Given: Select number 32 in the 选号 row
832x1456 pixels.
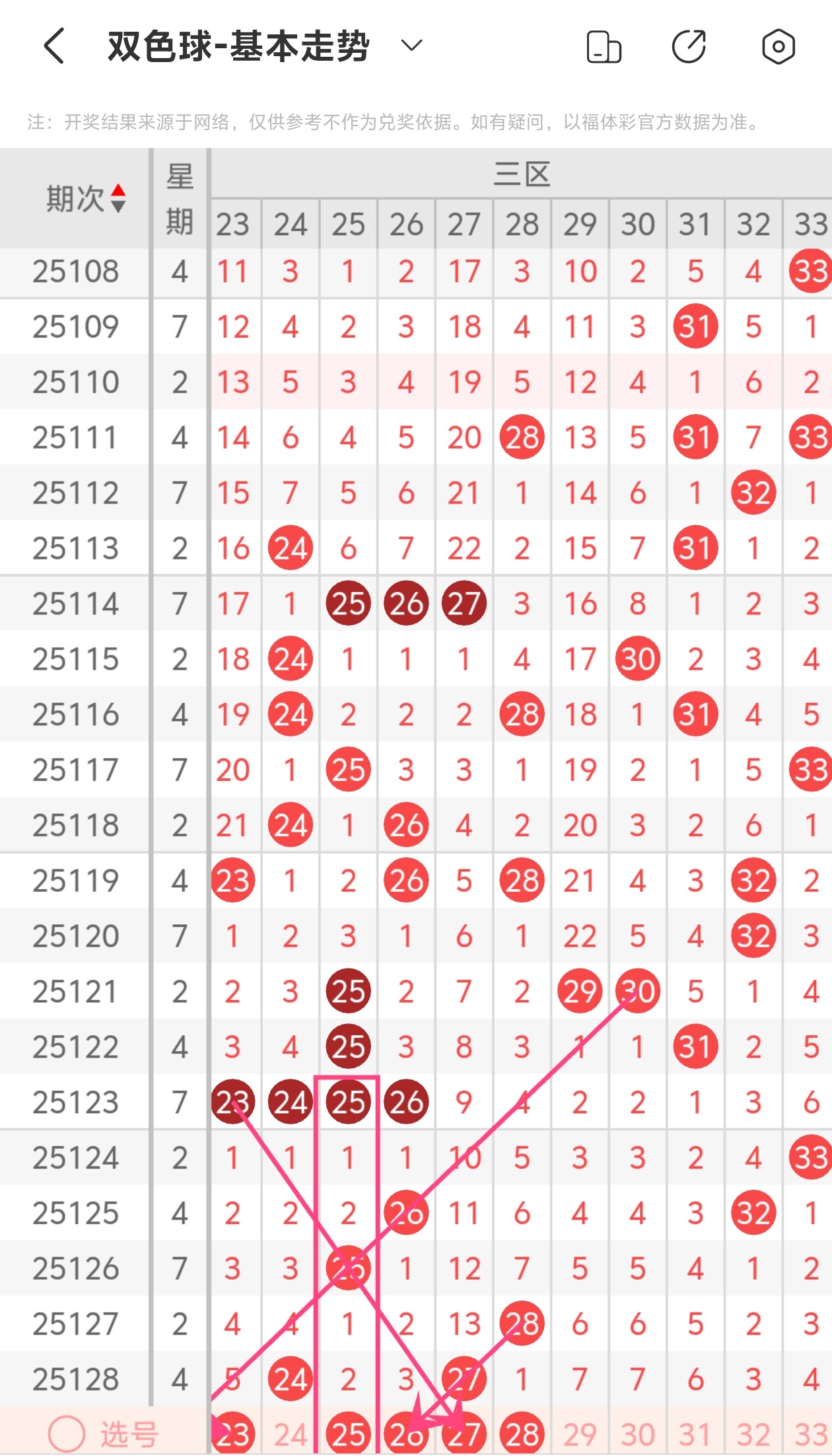Looking at the screenshot, I should click(x=753, y=1435).
